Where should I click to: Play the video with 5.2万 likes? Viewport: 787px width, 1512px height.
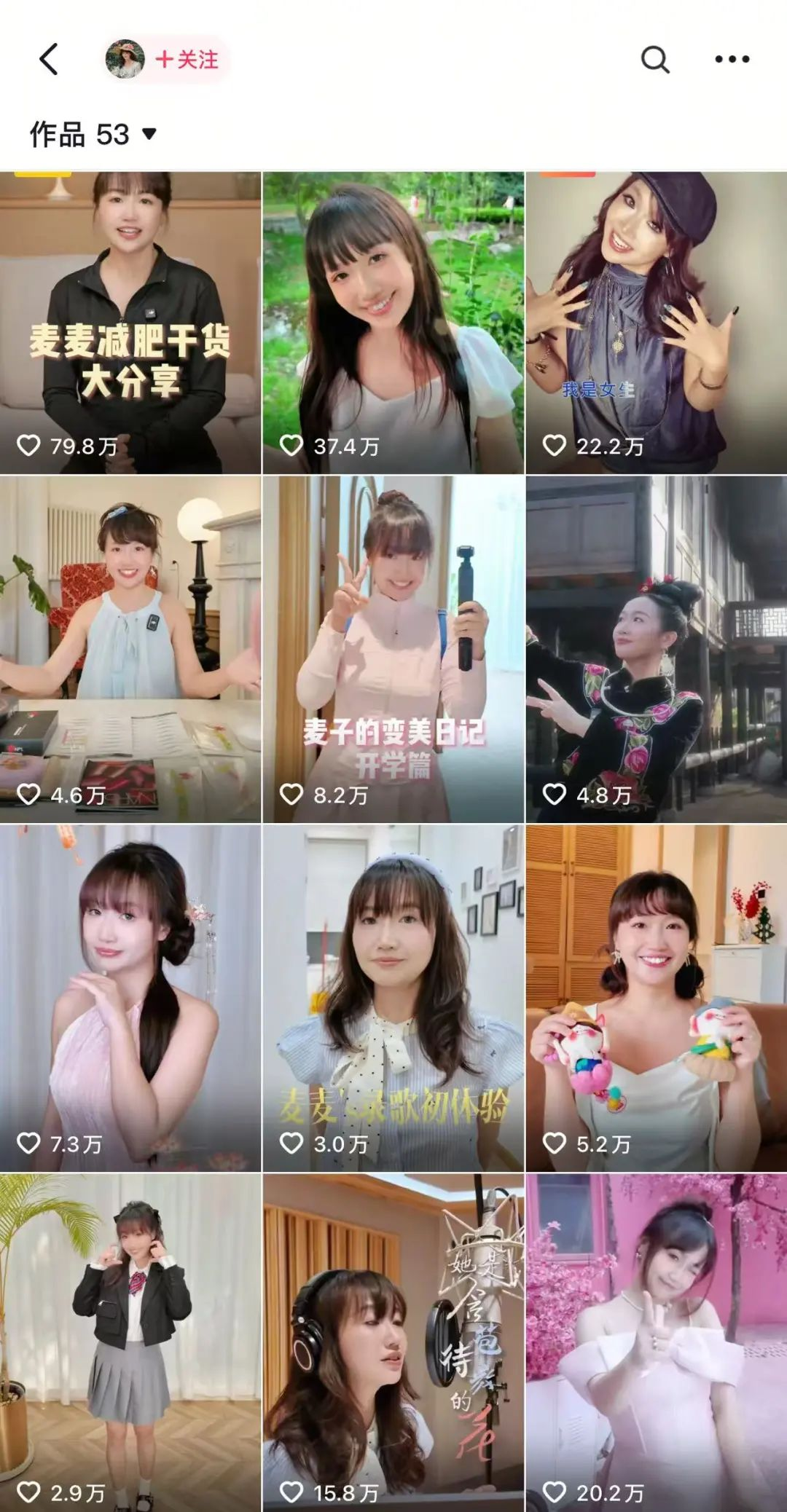click(656, 998)
